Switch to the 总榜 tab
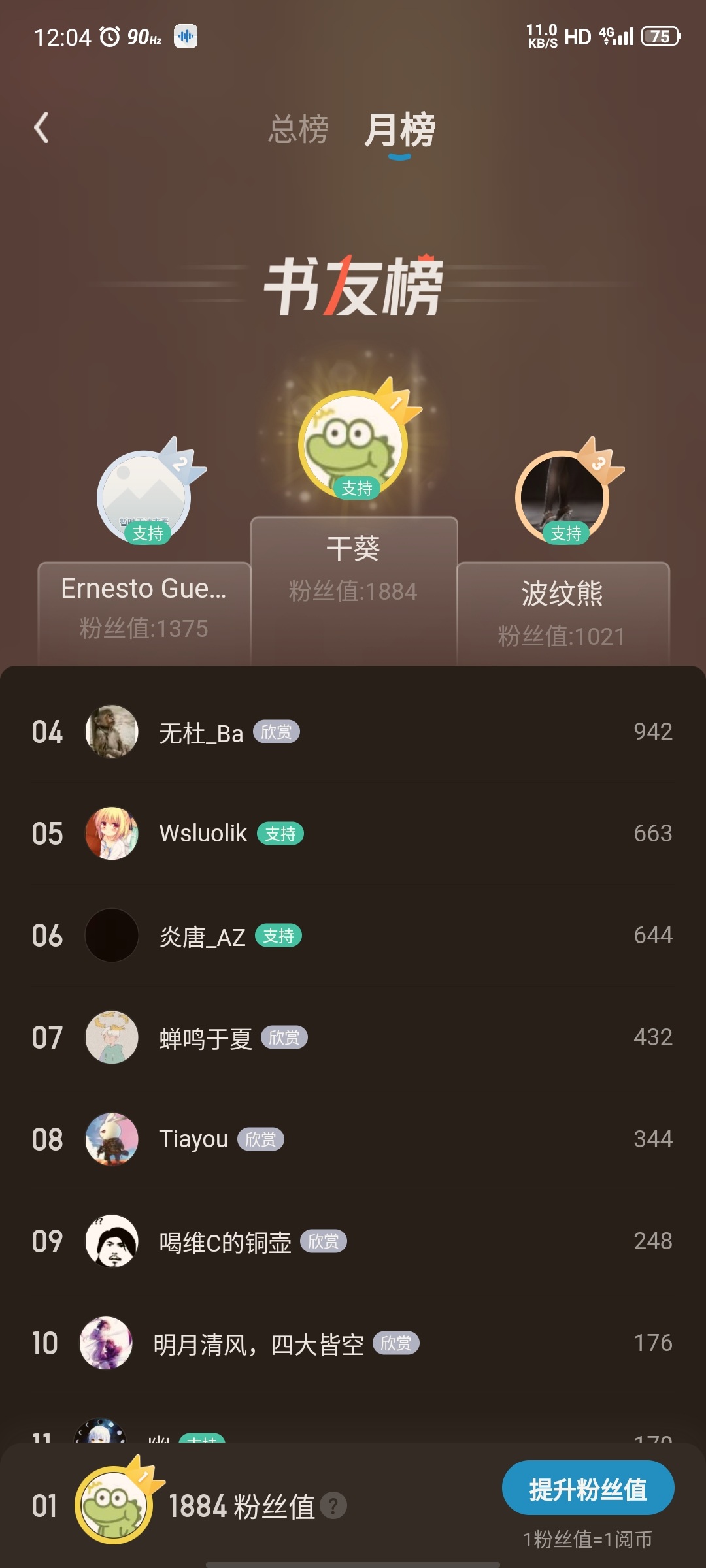The width and height of the screenshot is (706, 1568). coord(298,129)
